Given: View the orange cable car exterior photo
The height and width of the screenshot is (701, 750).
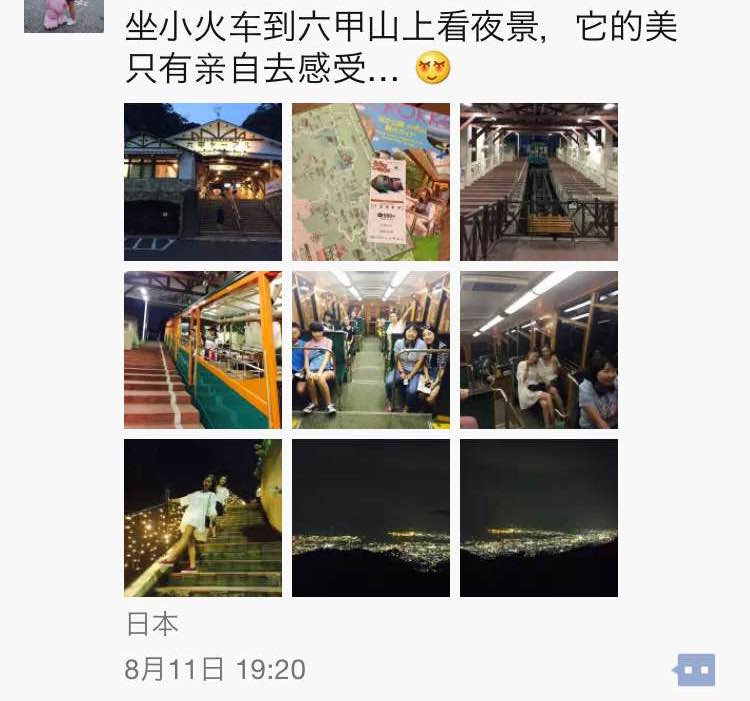Looking at the screenshot, I should pos(203,350).
